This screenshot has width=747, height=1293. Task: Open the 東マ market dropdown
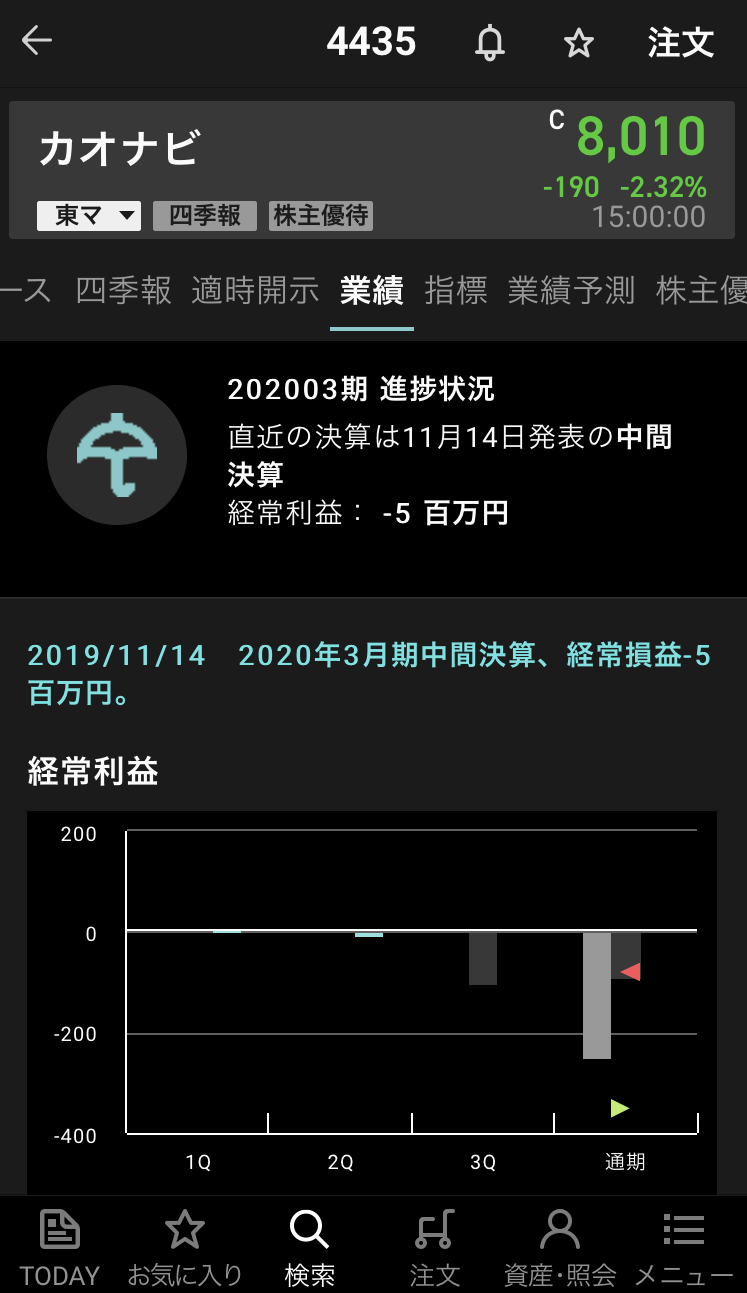[89, 216]
